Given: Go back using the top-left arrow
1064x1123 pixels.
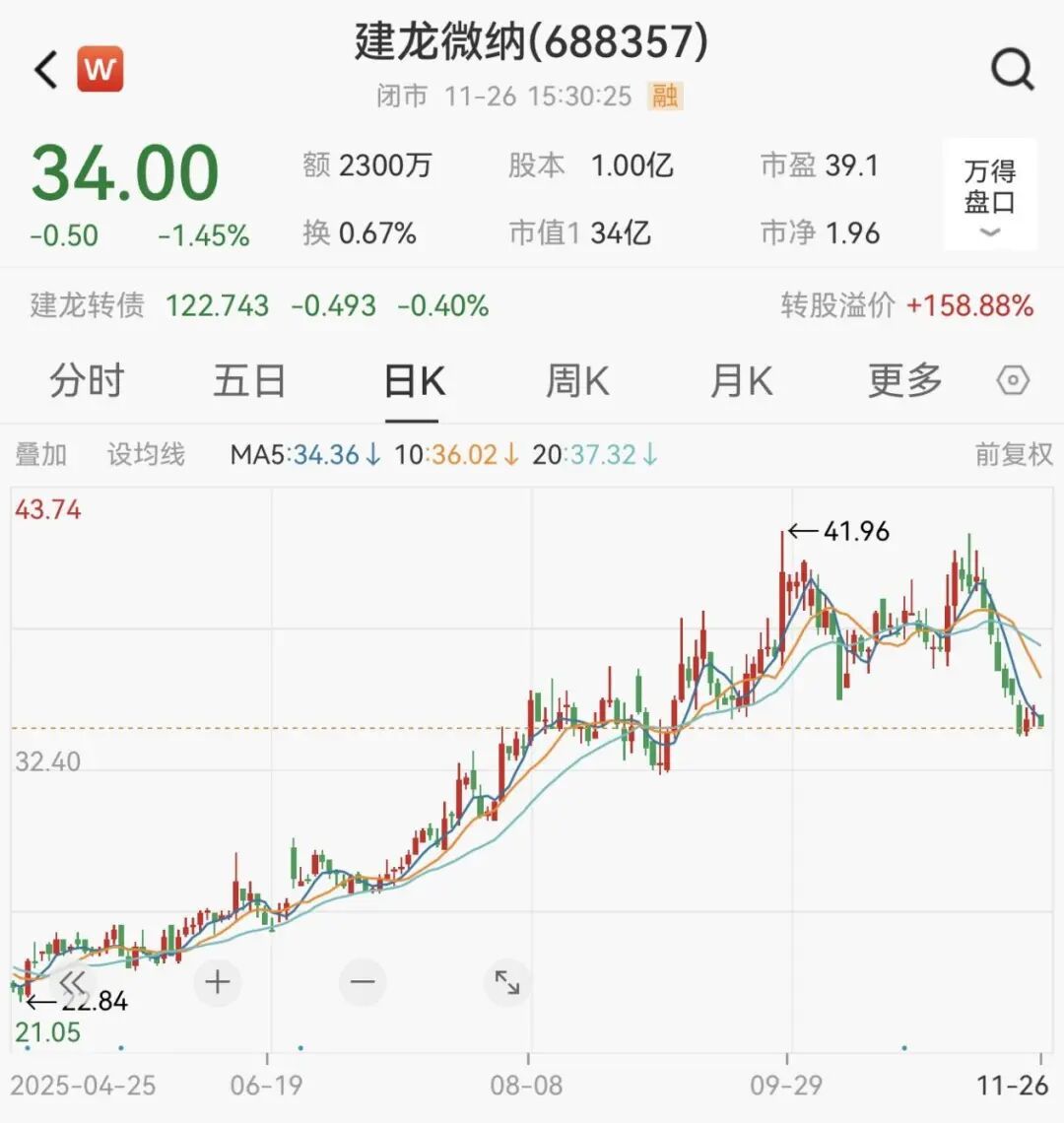Looking at the screenshot, I should pos(46,70).
